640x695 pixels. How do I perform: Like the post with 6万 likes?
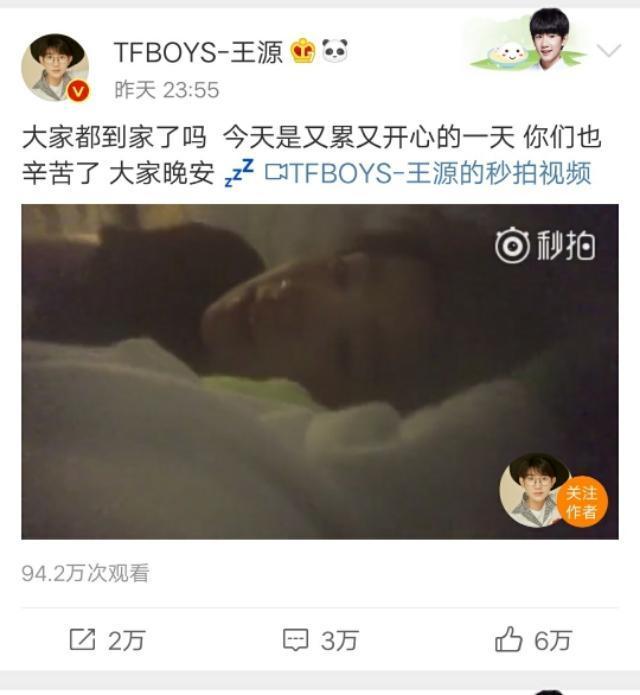point(533,640)
